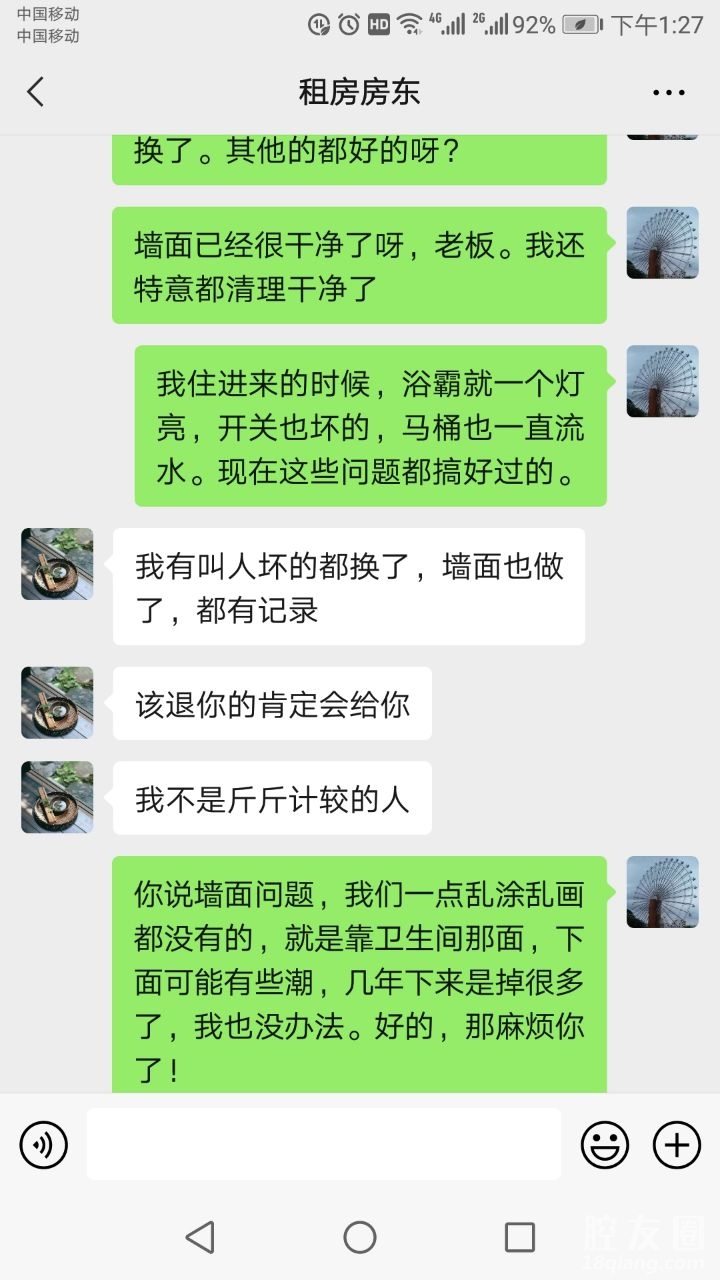Focus the message text field
The height and width of the screenshot is (1280, 720).
[323, 1144]
